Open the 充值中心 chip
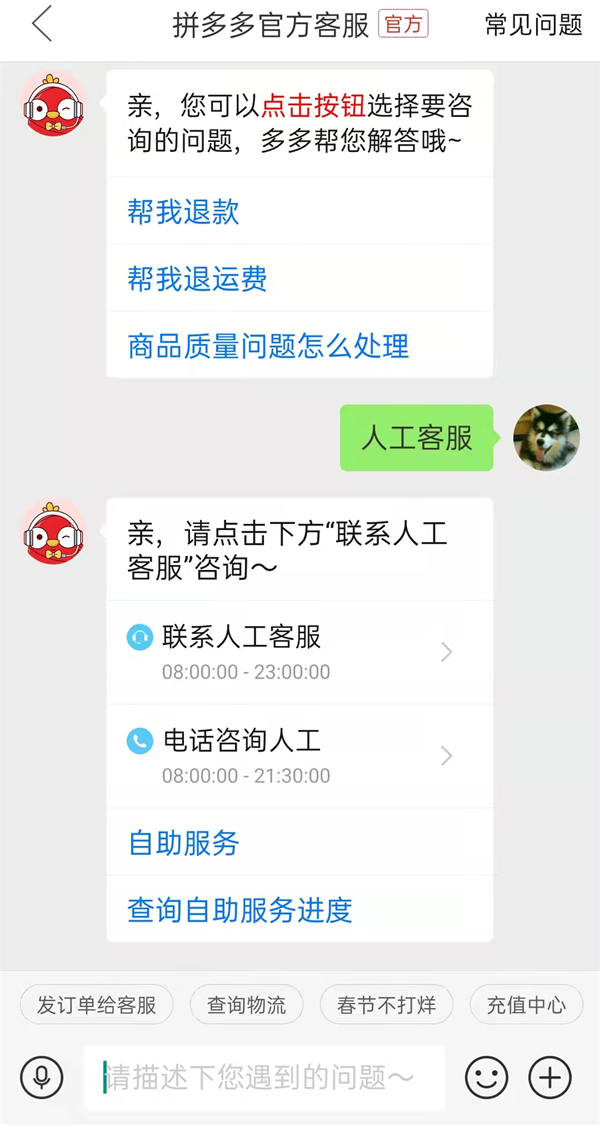This screenshot has height=1130, width=600. point(525,1005)
